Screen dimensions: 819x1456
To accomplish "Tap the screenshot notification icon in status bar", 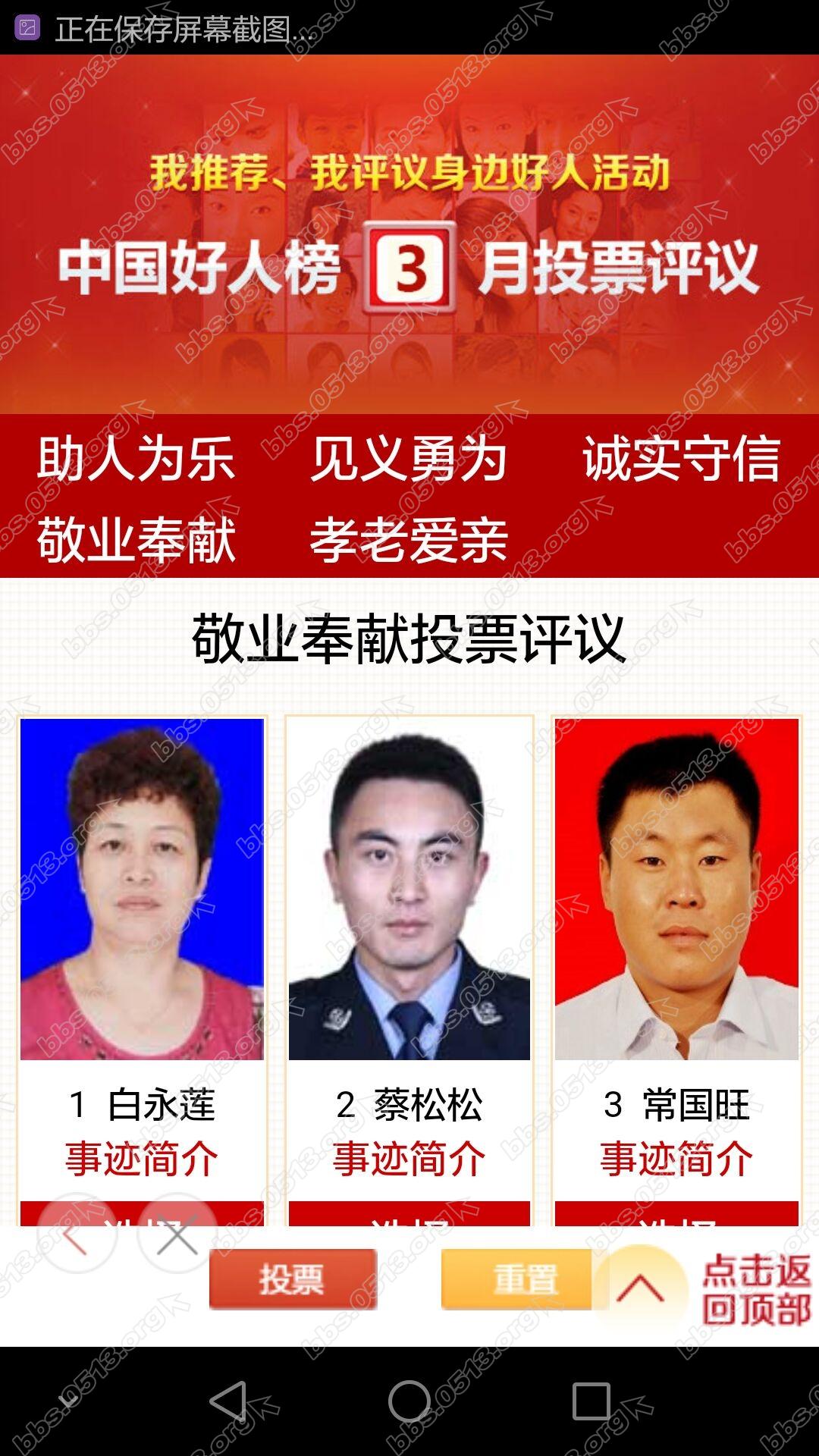I will click(27, 27).
